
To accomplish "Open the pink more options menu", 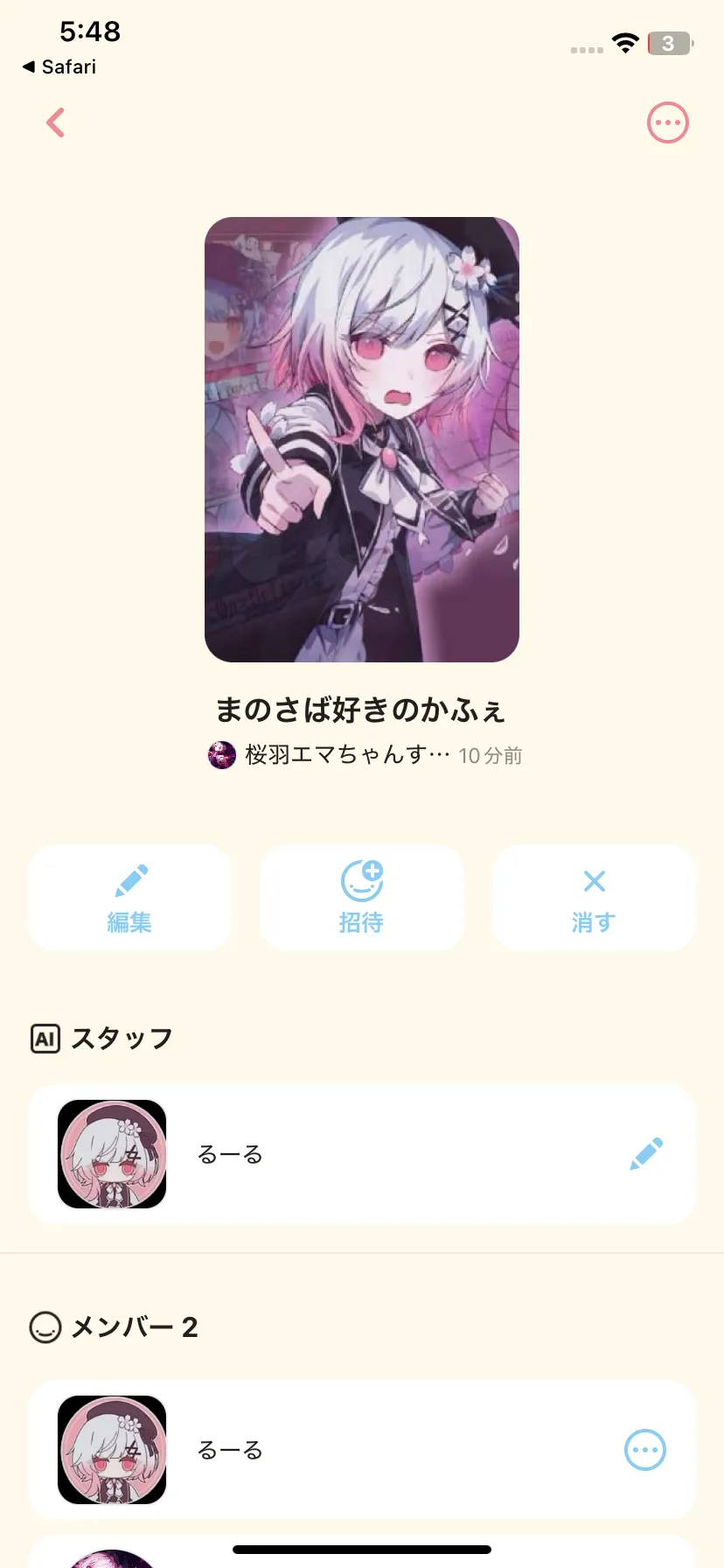I will pyautogui.click(x=667, y=122).
